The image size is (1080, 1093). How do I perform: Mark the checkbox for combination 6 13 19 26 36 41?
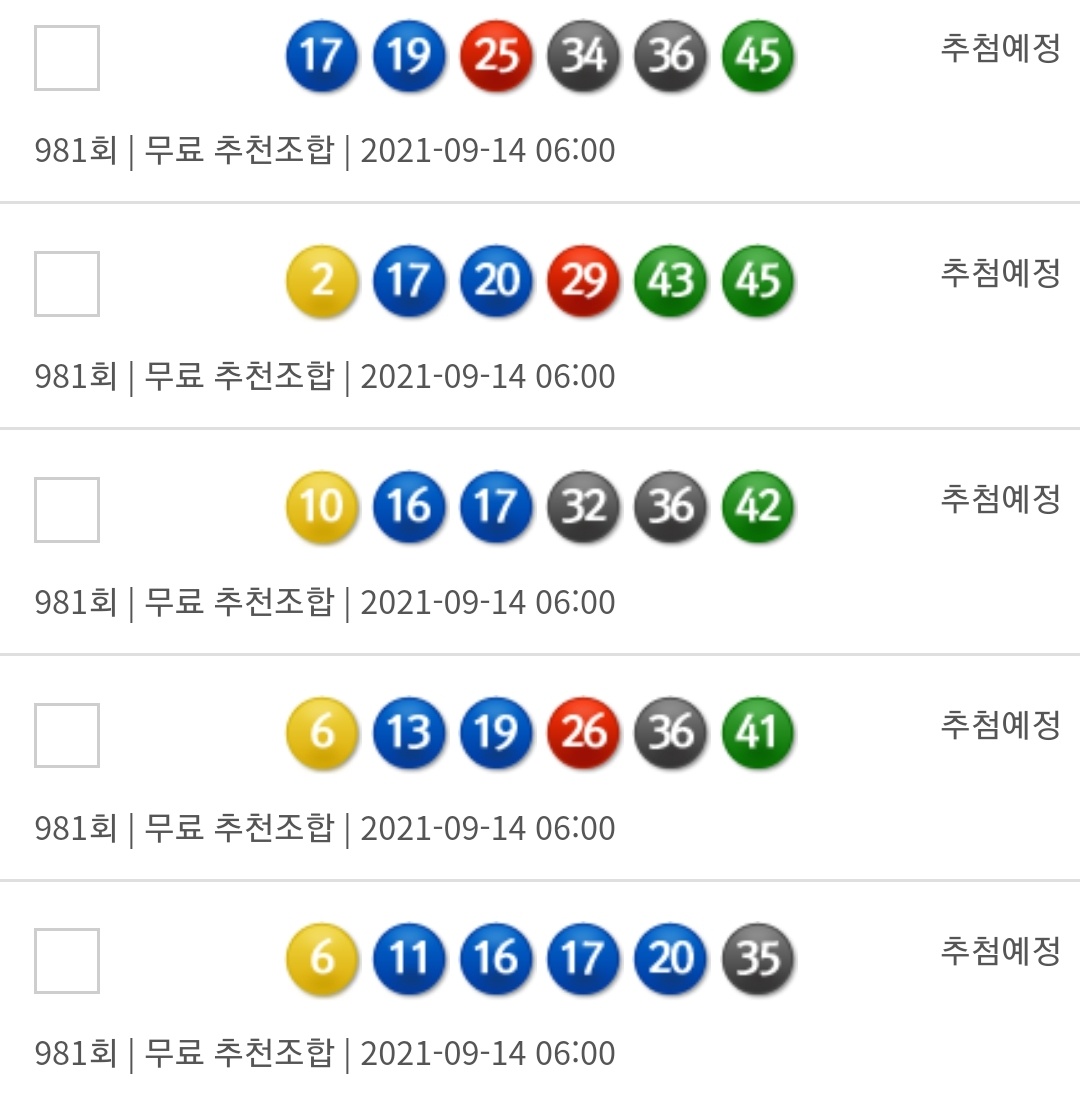coord(67,735)
